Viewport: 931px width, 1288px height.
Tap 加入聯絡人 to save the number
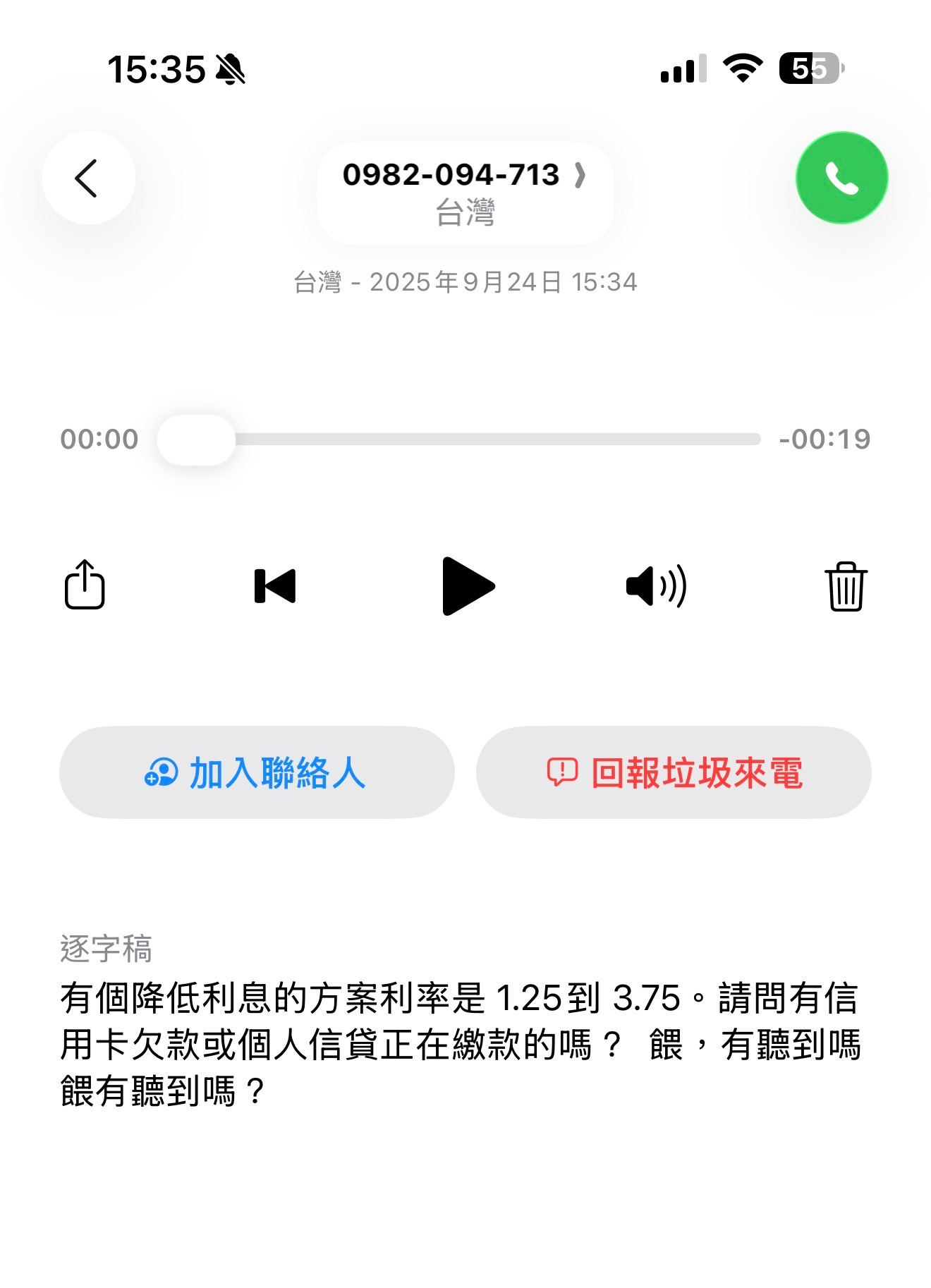(x=257, y=772)
